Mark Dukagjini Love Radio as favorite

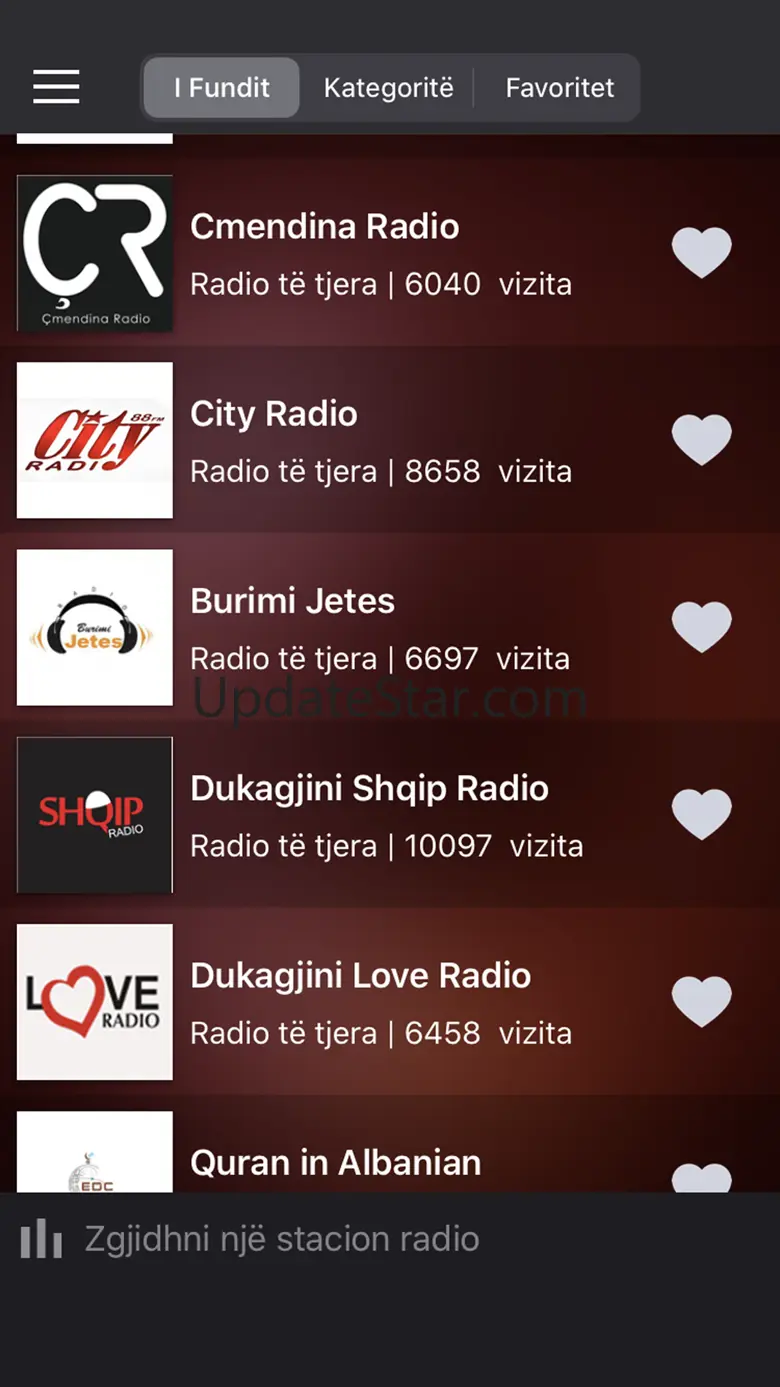(x=701, y=1001)
